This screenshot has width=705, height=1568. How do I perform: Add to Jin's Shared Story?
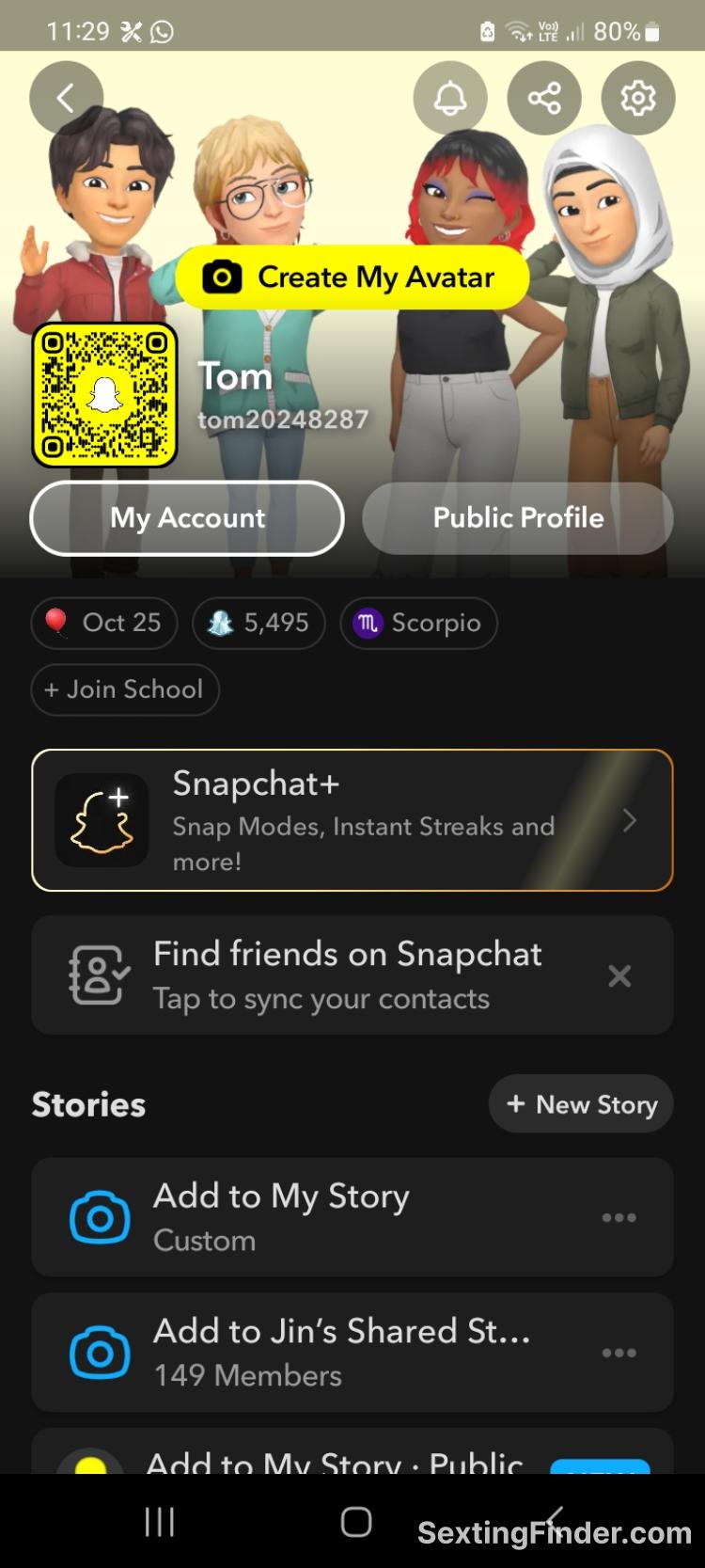pyautogui.click(x=282, y=1353)
